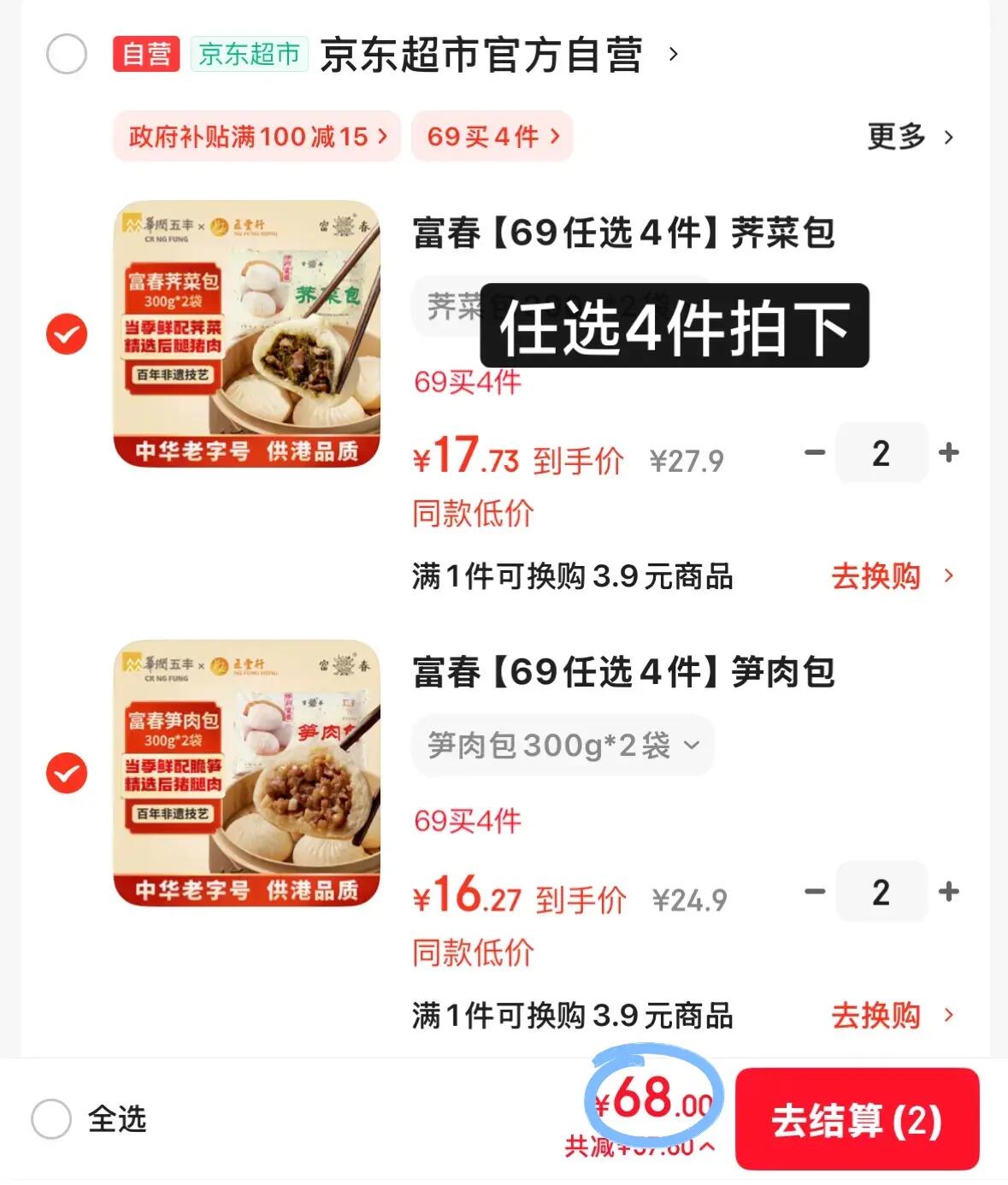Open the 京东超市官方自营 store page
Image resolution: width=1008 pixels, height=1185 pixels.
click(481, 56)
